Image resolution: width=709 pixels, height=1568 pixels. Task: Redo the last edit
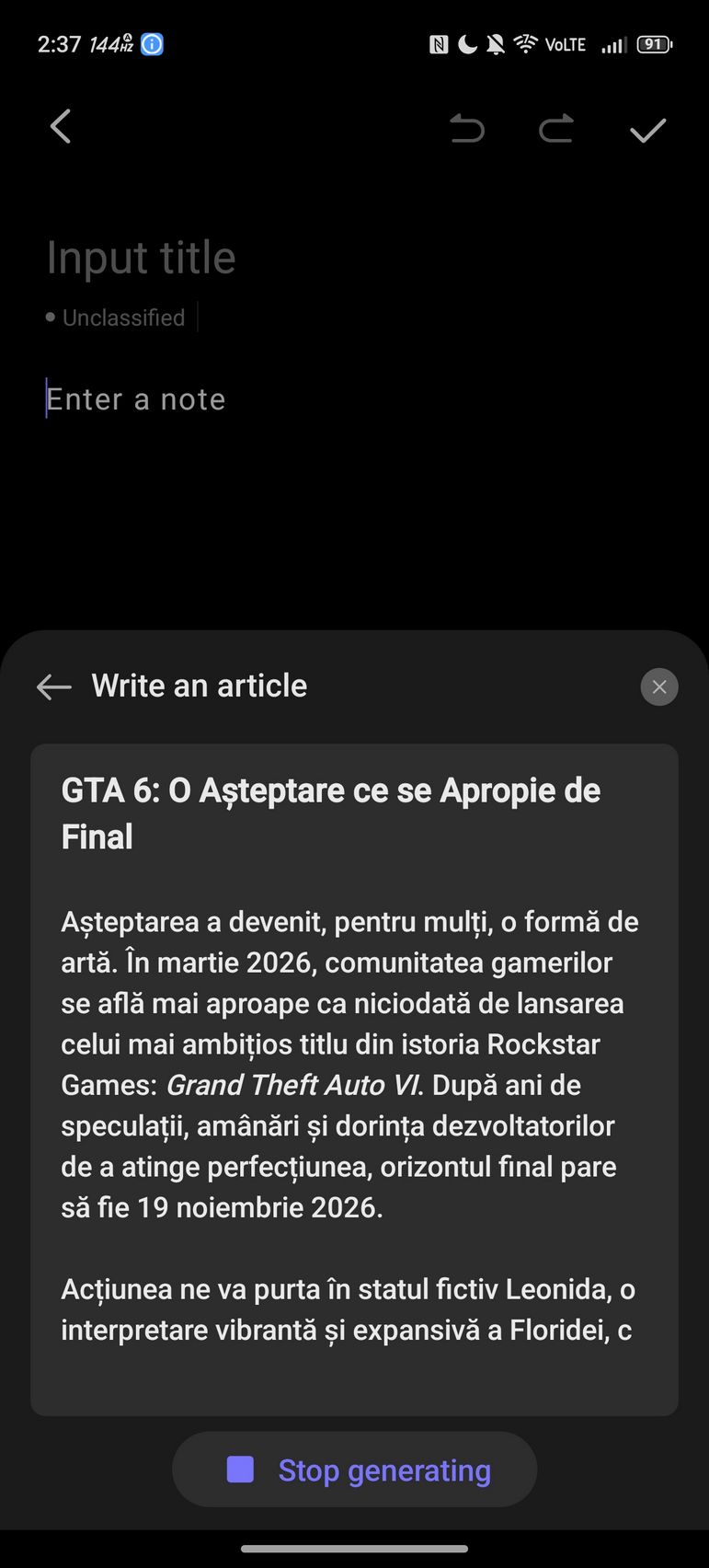(556, 129)
